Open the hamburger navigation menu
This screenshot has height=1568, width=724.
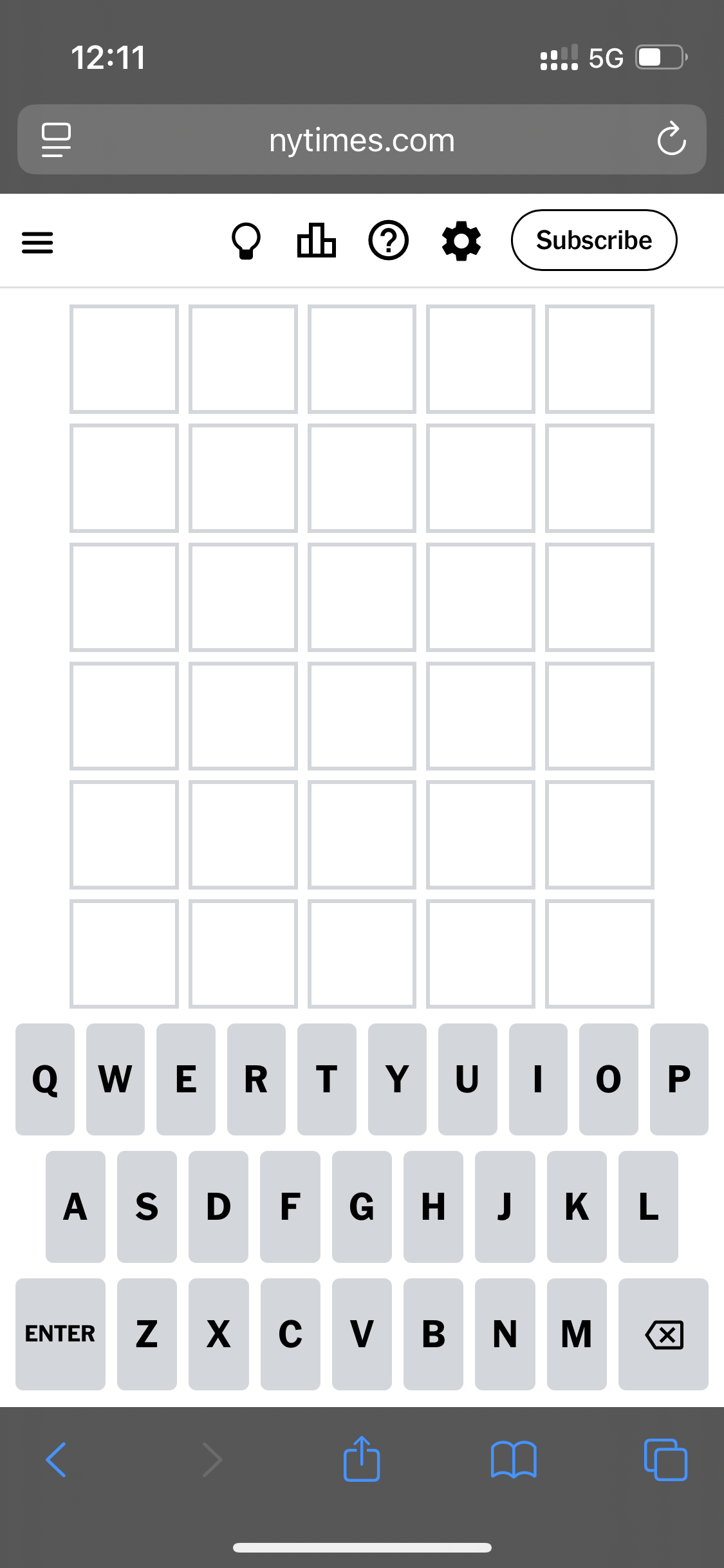click(x=37, y=242)
